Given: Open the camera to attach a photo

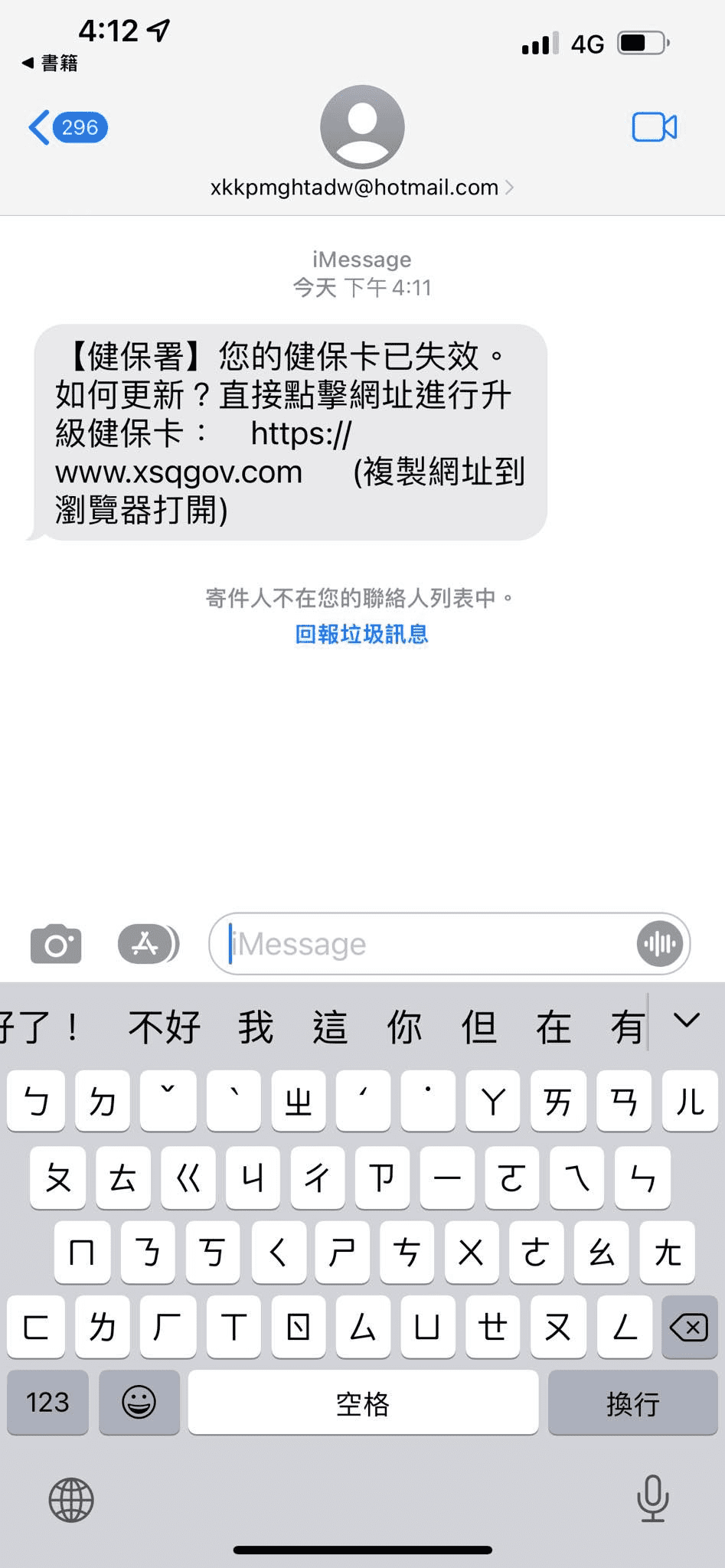Looking at the screenshot, I should pos(56,944).
